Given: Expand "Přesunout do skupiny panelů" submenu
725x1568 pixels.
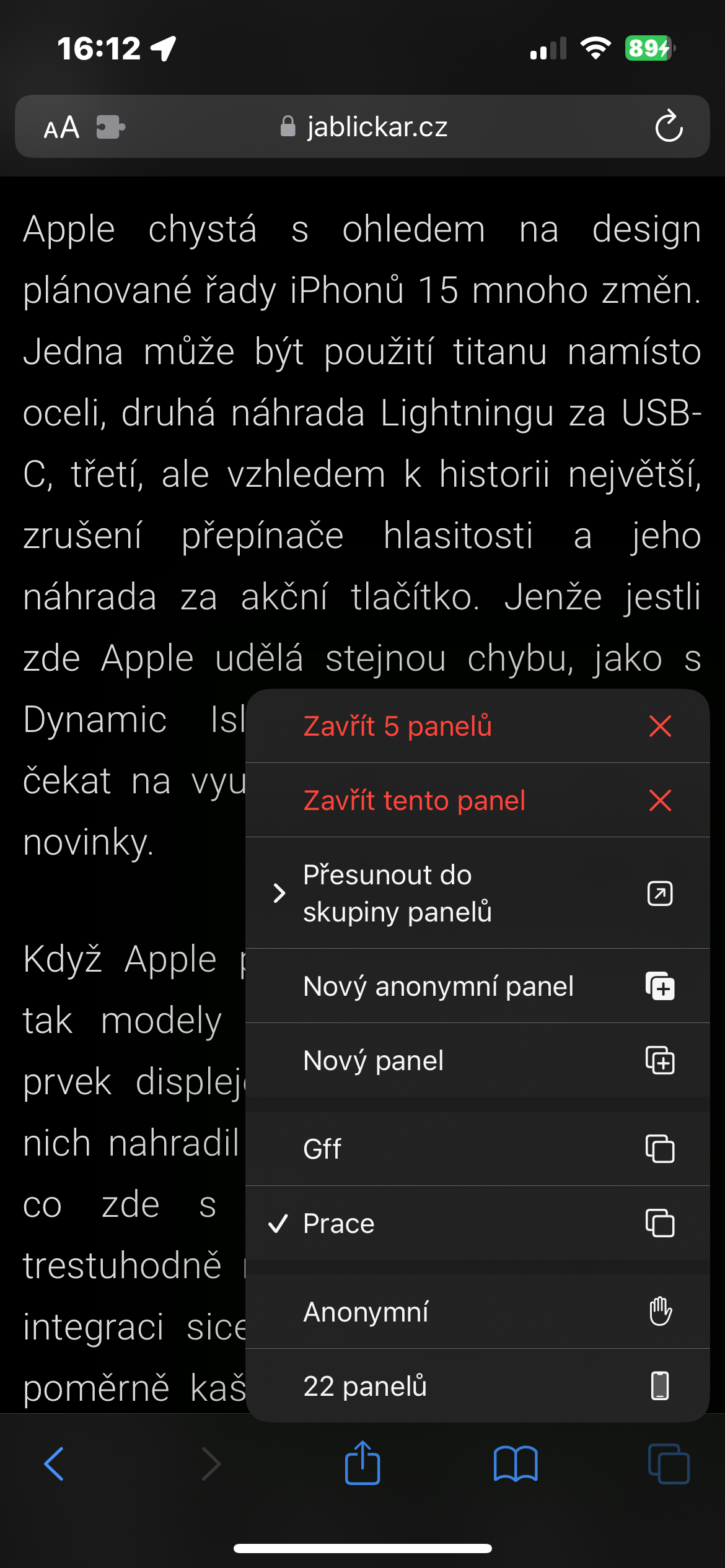Looking at the screenshot, I should [477, 893].
